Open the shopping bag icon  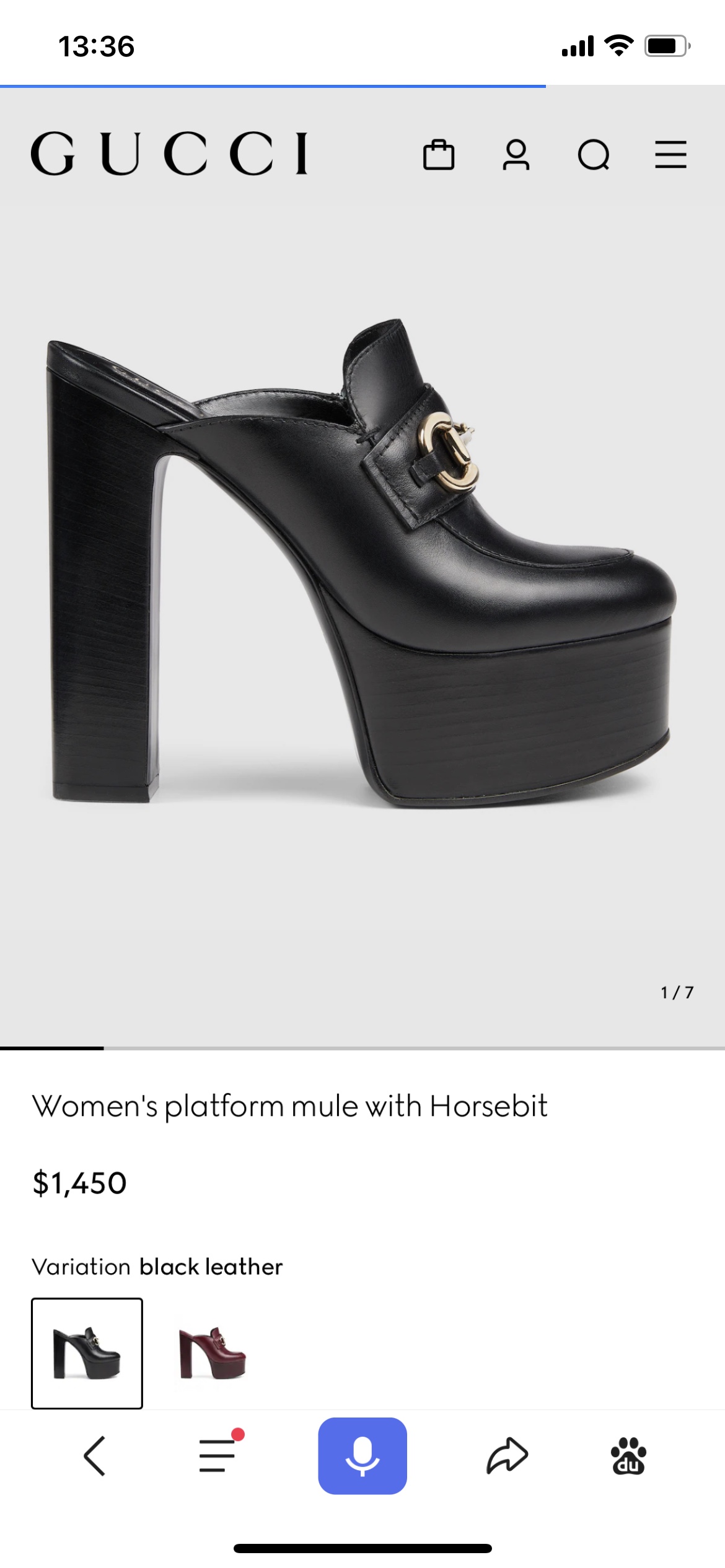(x=439, y=154)
